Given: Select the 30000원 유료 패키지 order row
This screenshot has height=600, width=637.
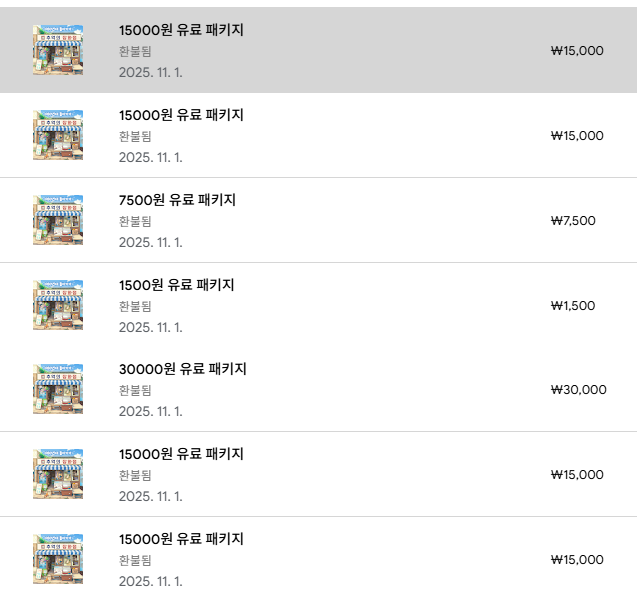Looking at the screenshot, I should [182, 370].
